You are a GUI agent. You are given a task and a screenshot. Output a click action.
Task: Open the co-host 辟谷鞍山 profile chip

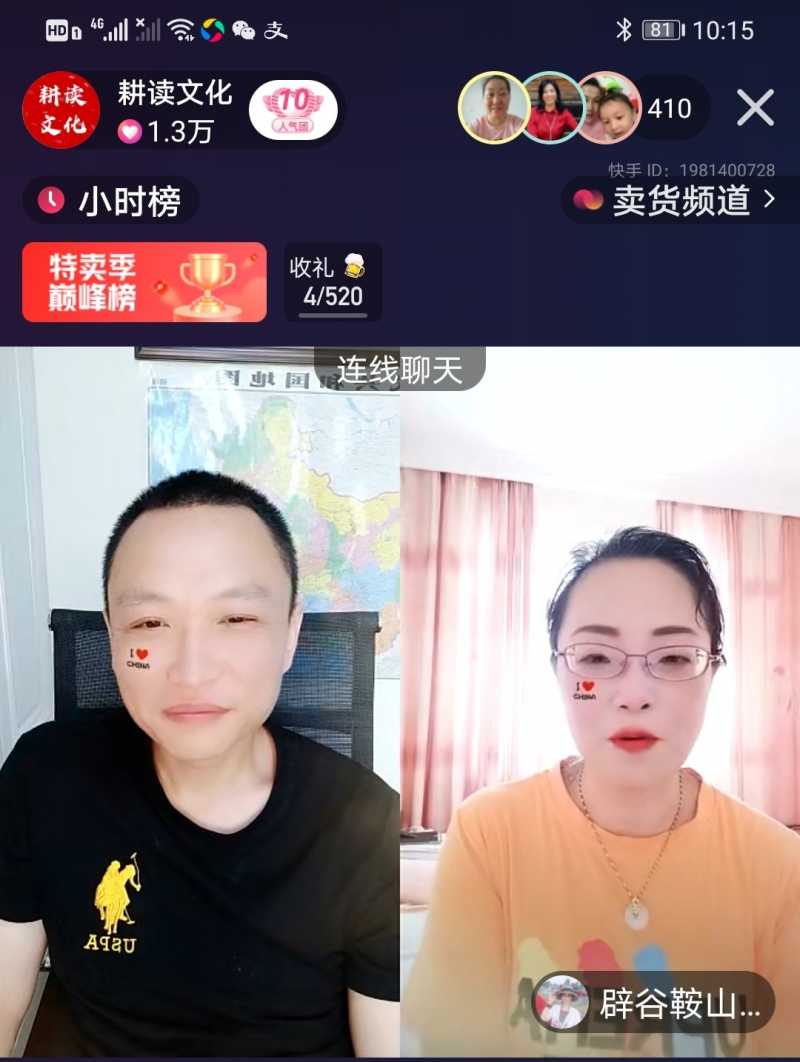coord(655,1002)
